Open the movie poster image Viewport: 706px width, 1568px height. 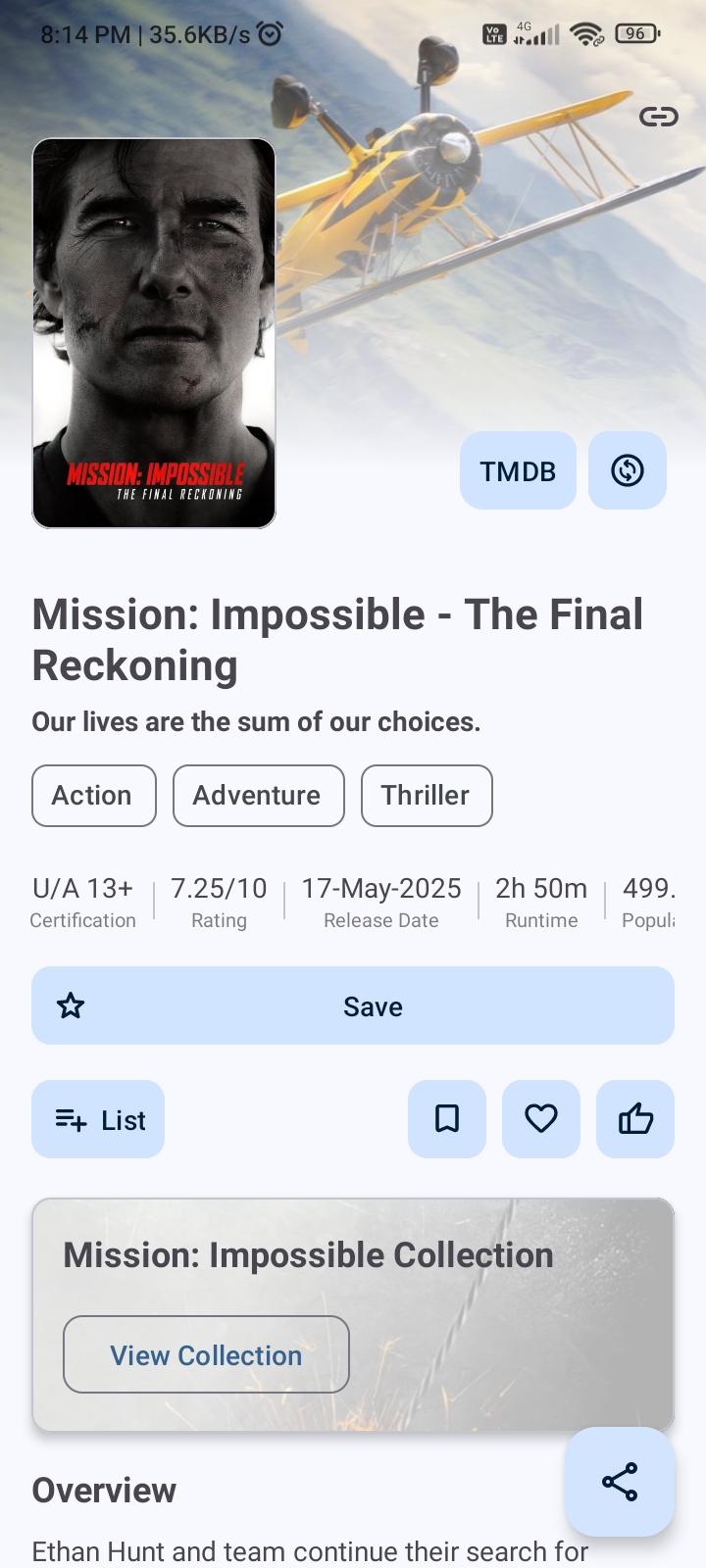click(154, 333)
